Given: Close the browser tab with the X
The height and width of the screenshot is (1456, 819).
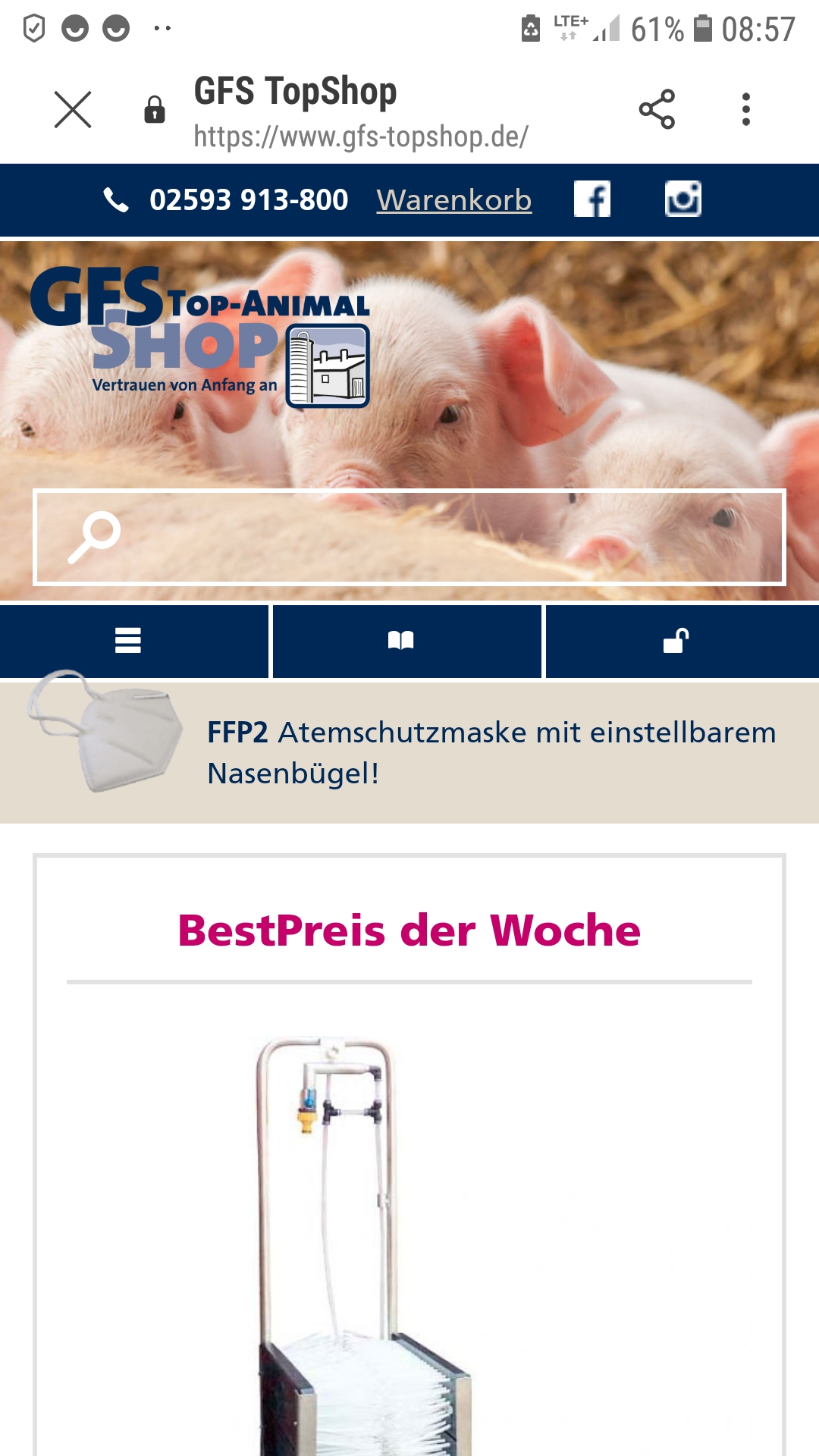Looking at the screenshot, I should pos(73,110).
